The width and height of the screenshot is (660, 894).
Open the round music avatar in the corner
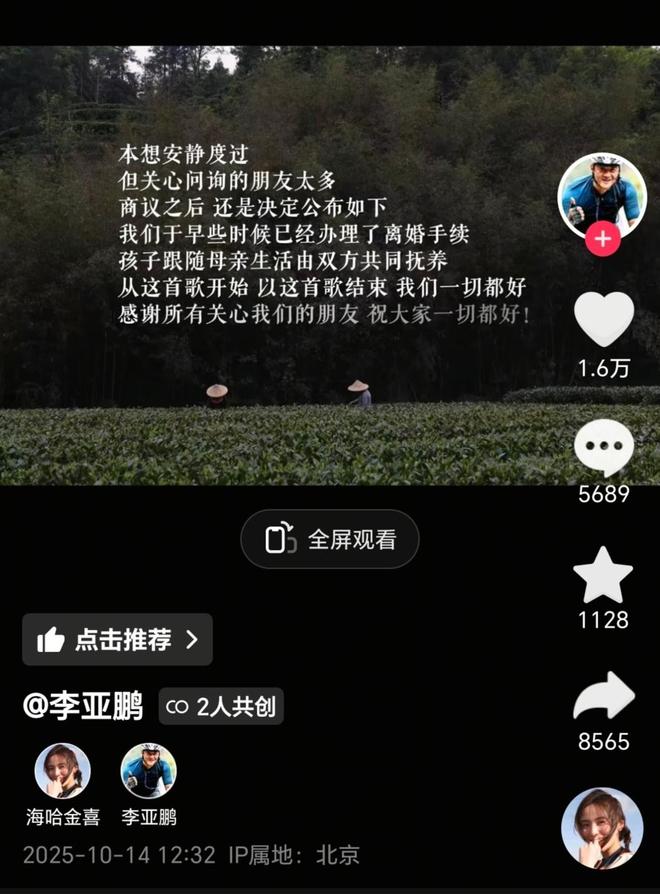(x=602, y=828)
